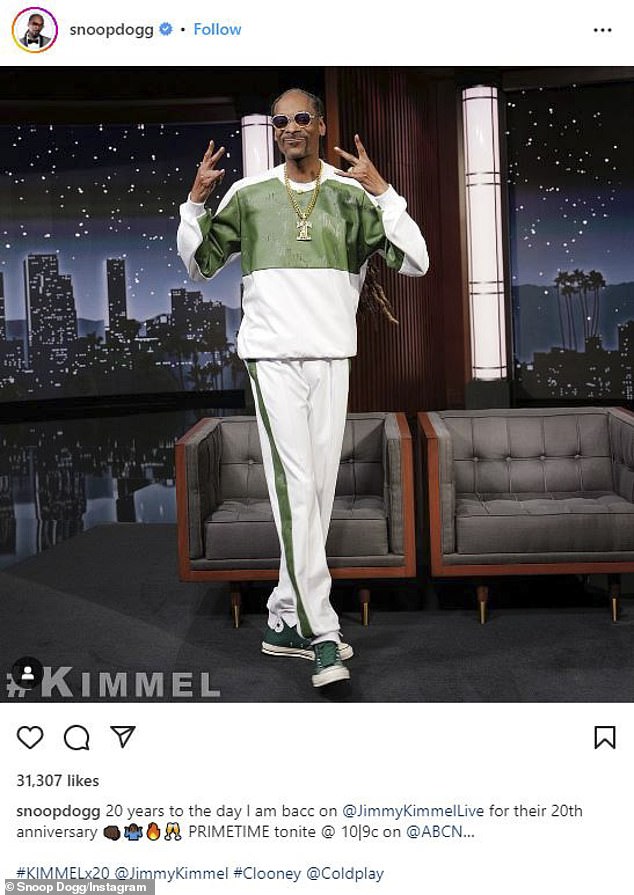Open the three-dot overflow menu

[x=602, y=30]
